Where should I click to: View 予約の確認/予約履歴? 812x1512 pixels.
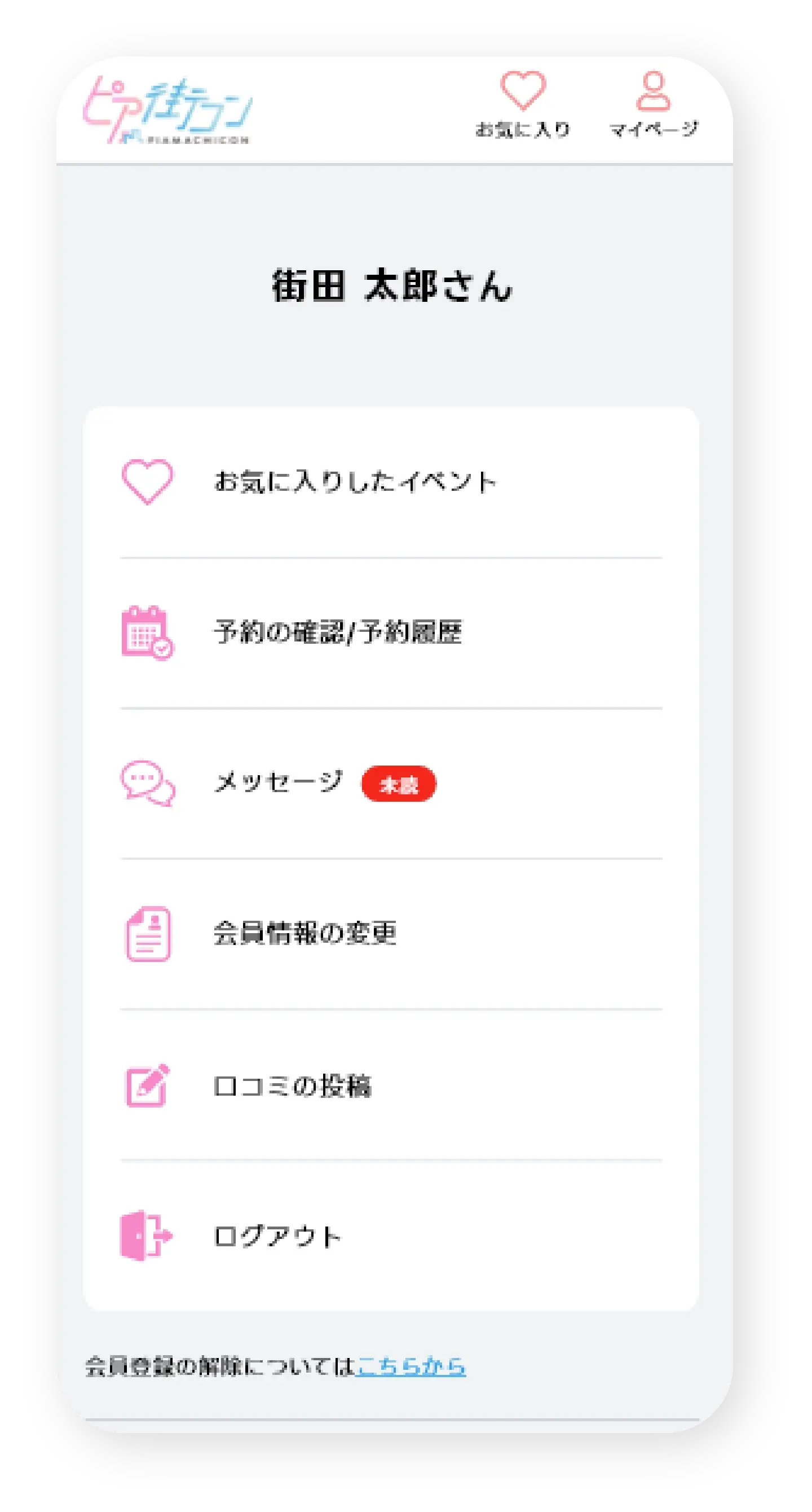pyautogui.click(x=391, y=633)
